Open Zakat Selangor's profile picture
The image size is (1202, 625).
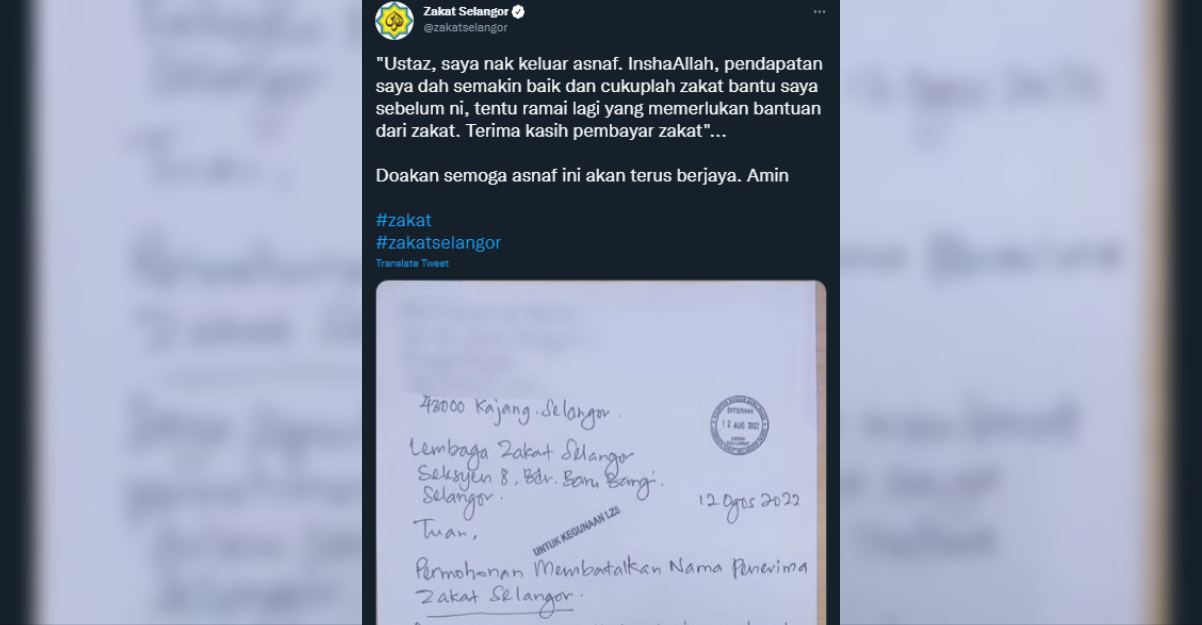click(394, 20)
